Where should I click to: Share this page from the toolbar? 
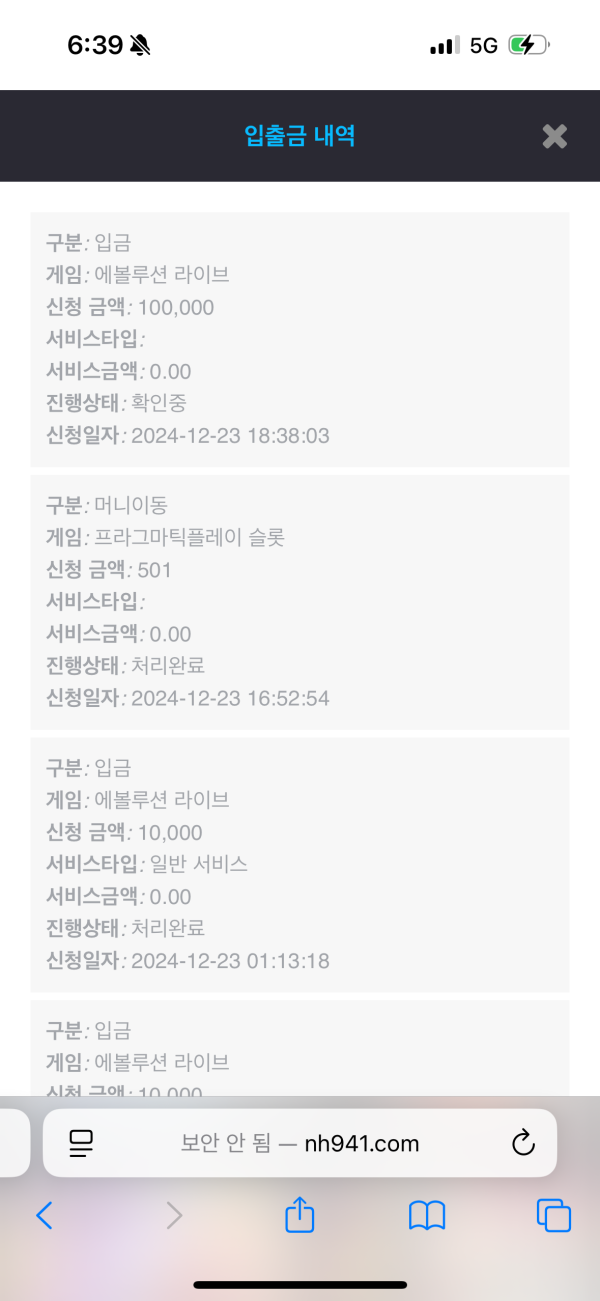(x=300, y=1215)
